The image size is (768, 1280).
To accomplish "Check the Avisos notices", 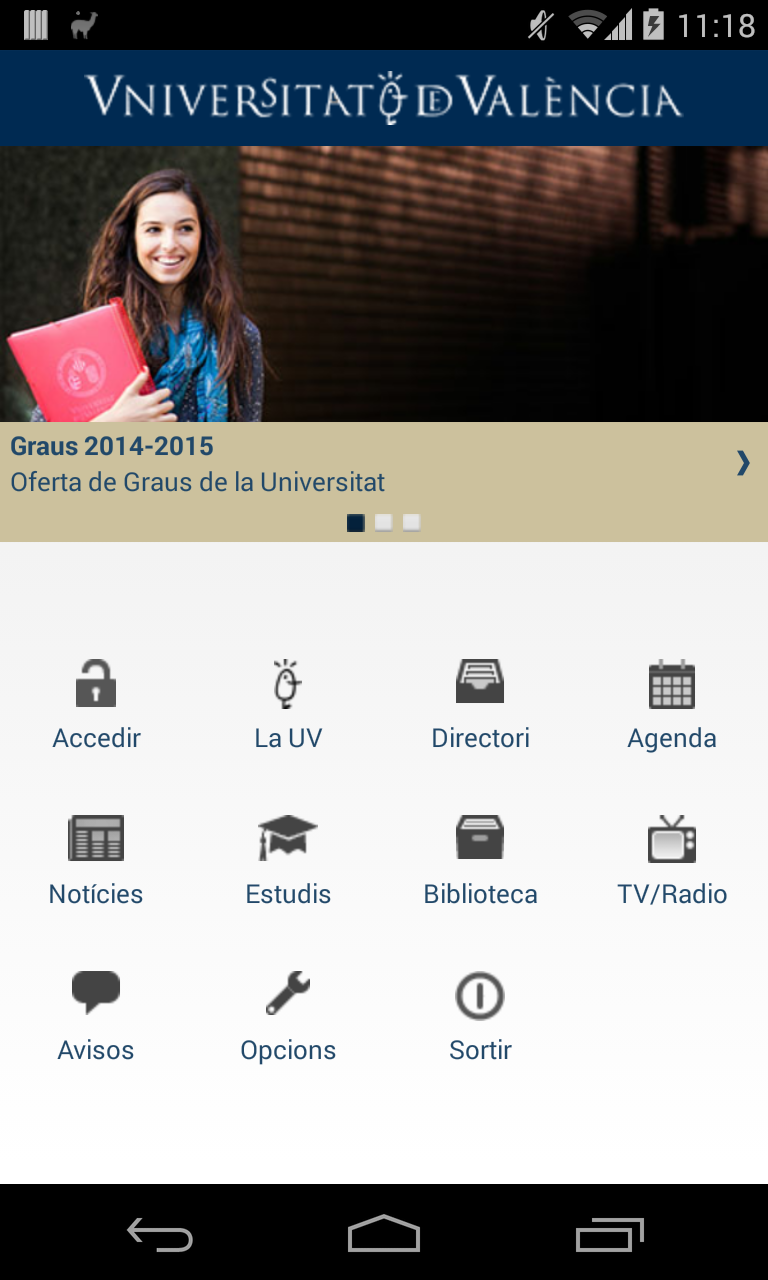I will 96,1017.
